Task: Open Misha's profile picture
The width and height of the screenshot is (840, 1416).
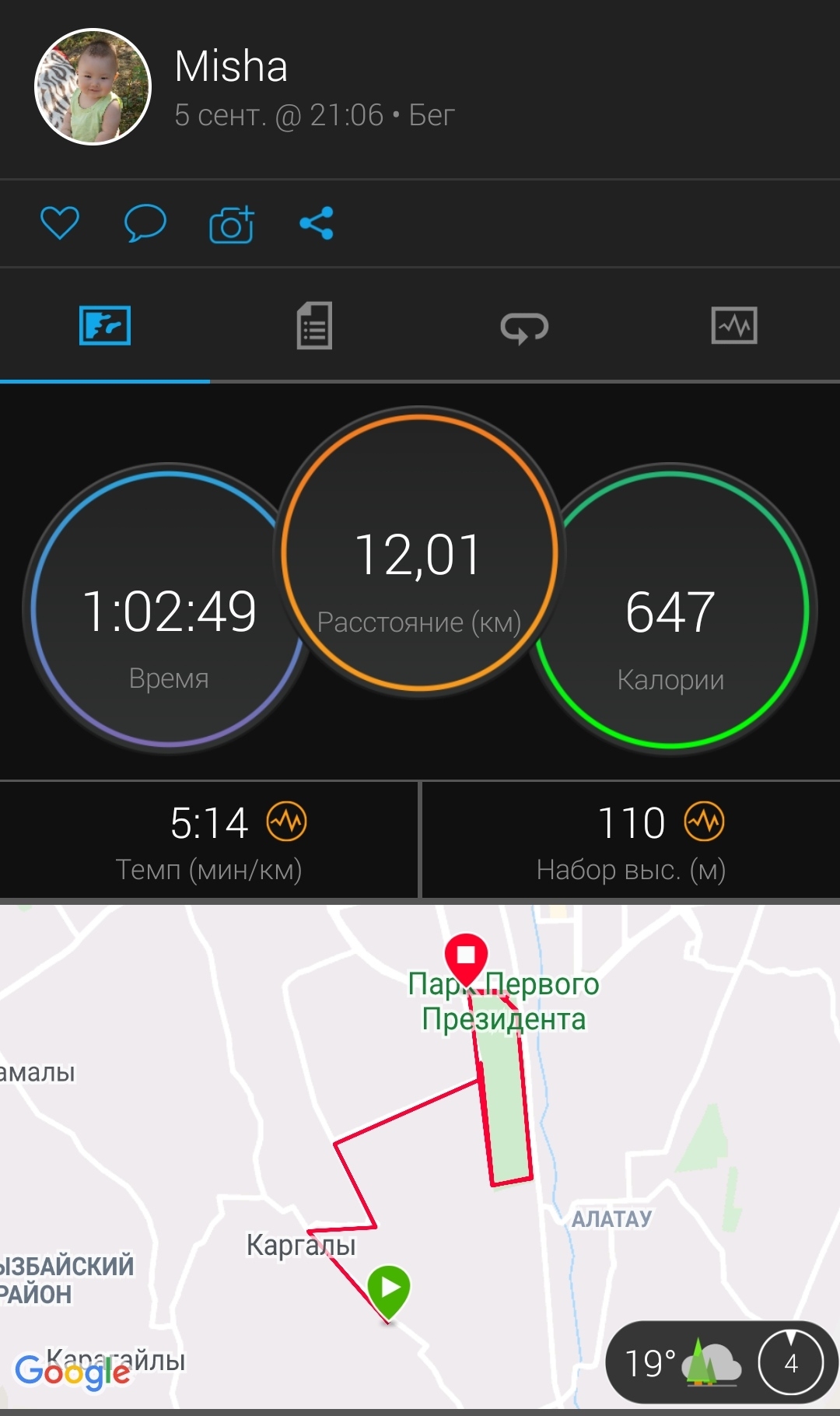Action: click(93, 87)
